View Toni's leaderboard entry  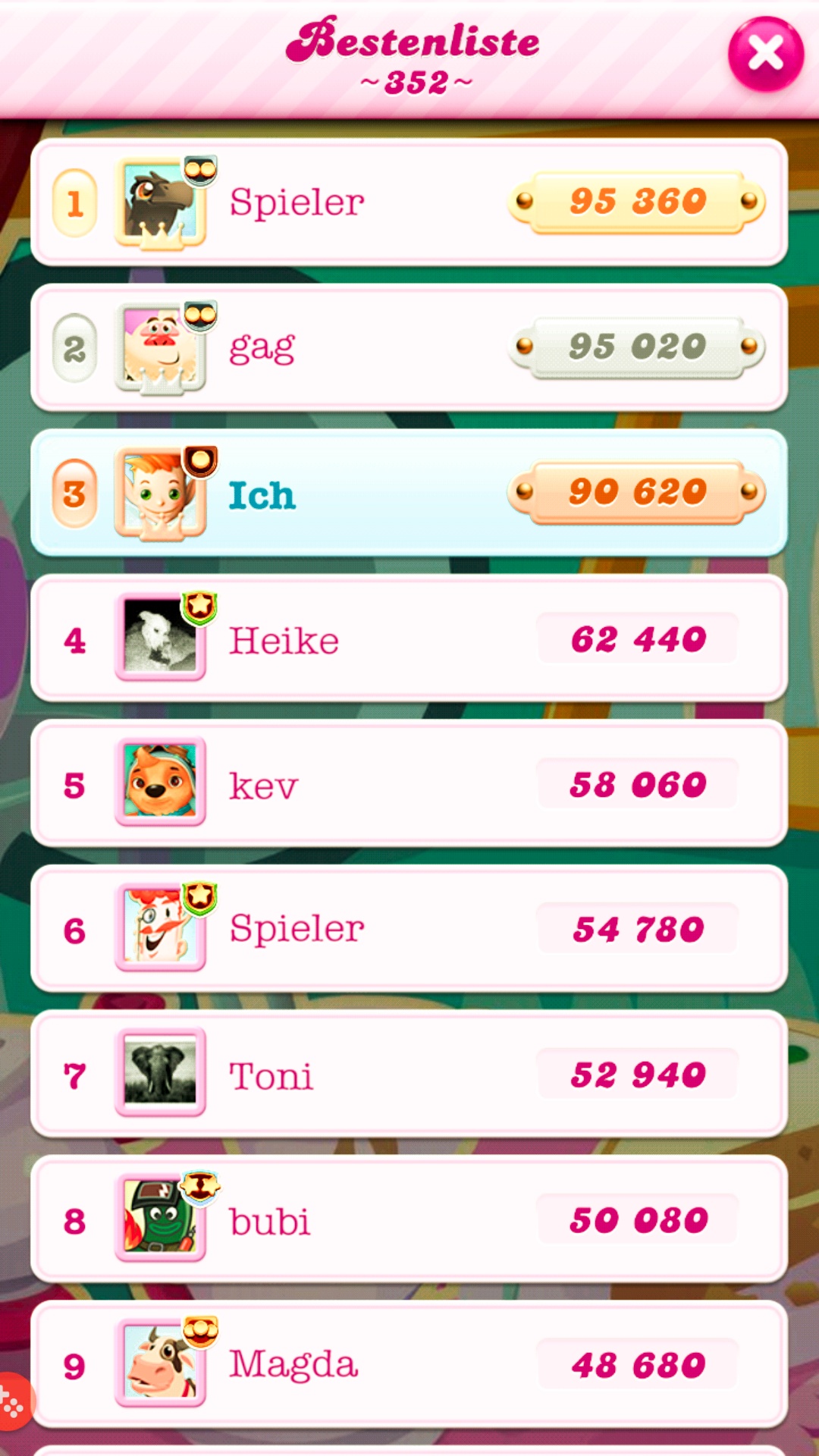tap(409, 1075)
